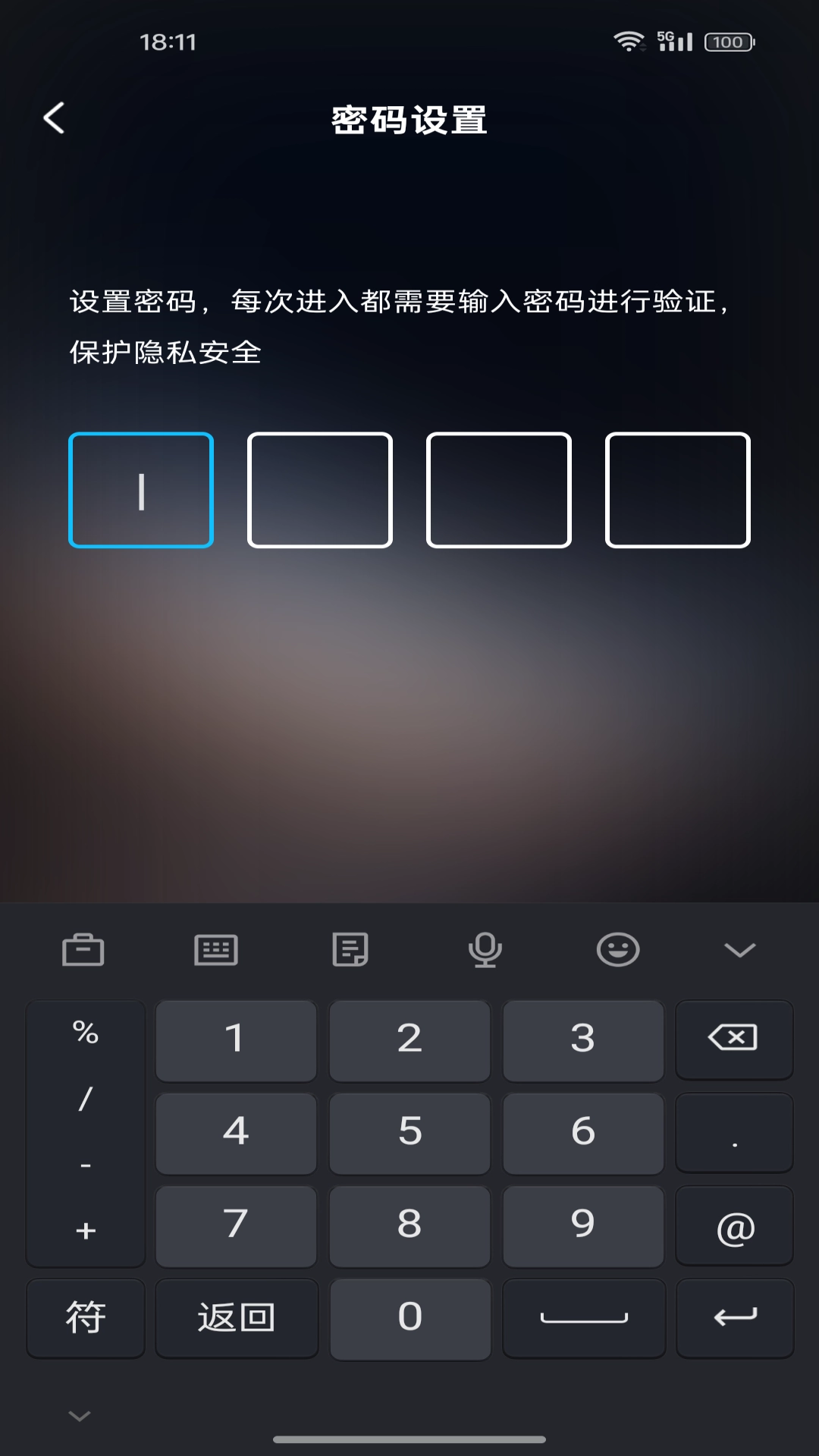Enter digit 9 on the keypad

pyautogui.click(x=582, y=1225)
